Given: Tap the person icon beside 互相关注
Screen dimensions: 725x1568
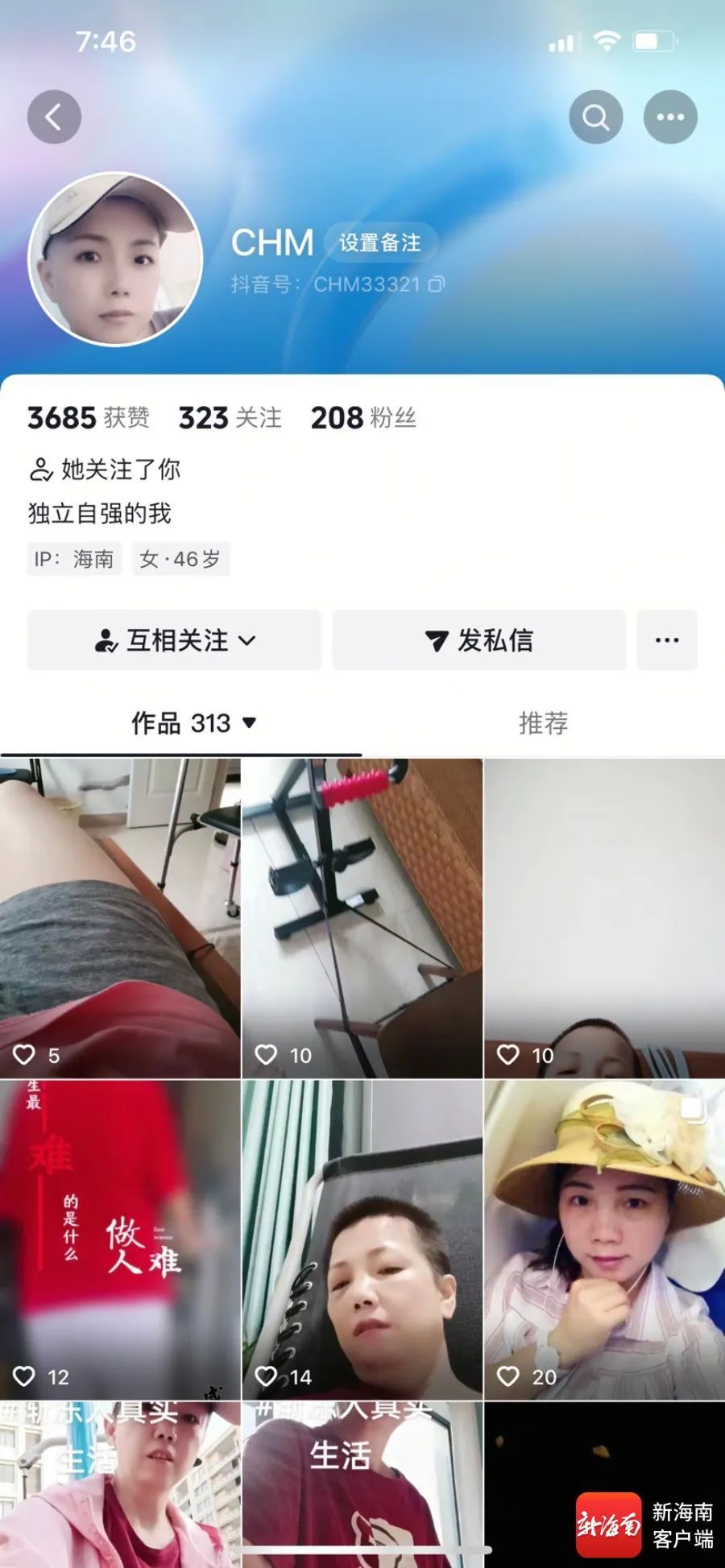Looking at the screenshot, I should 107,639.
